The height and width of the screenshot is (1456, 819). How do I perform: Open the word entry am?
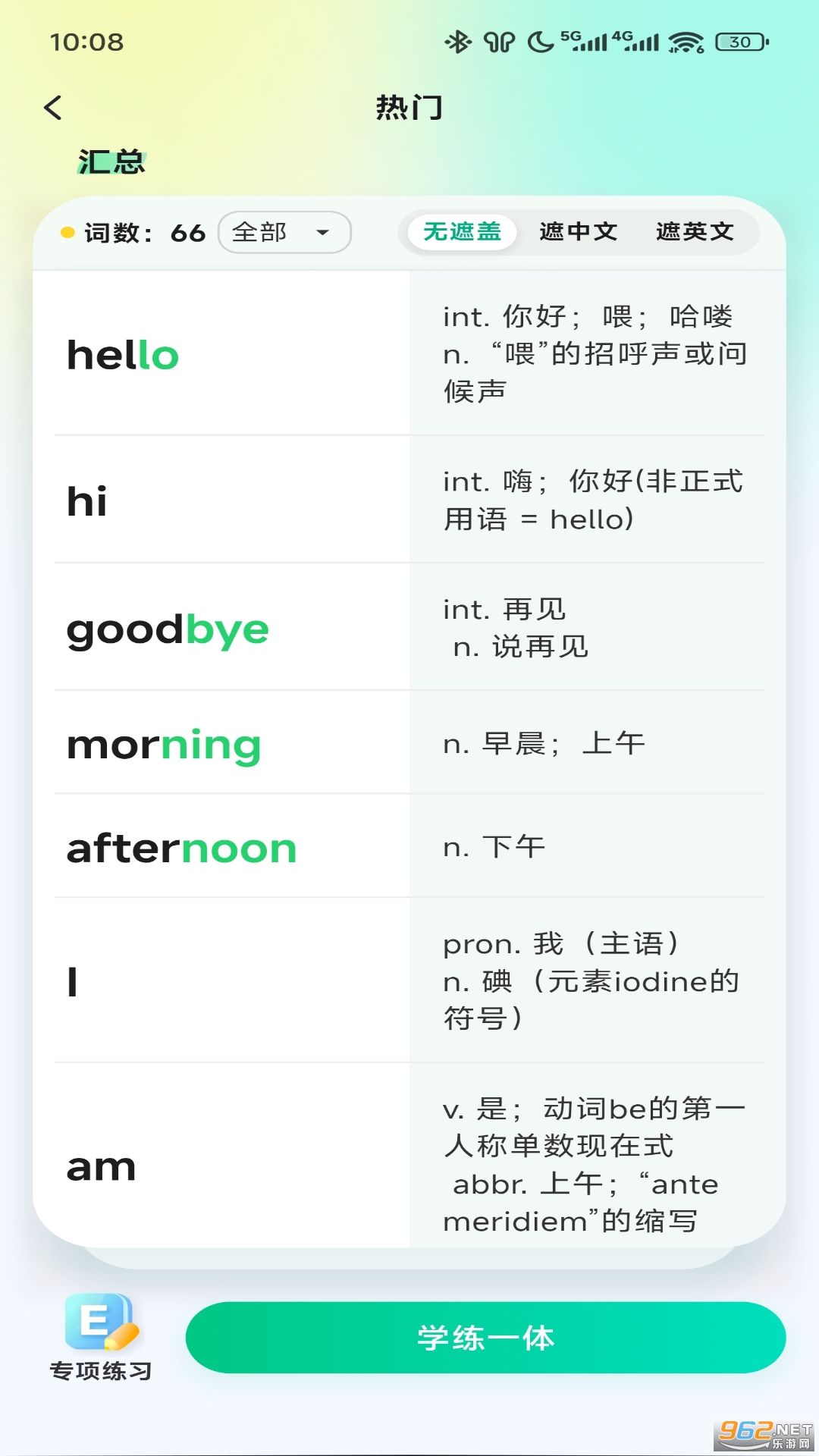tap(102, 1166)
